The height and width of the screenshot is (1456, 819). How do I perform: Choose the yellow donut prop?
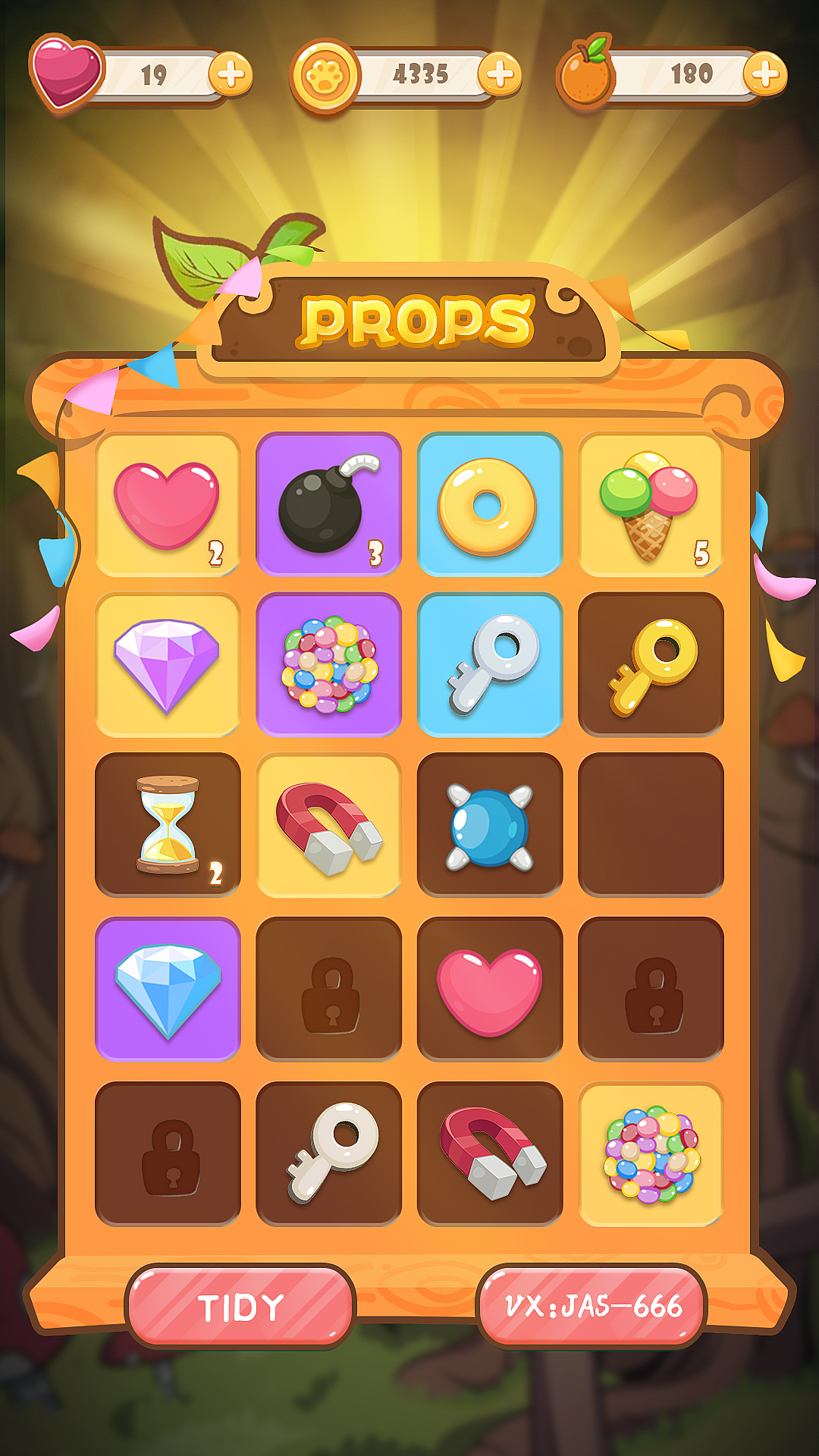(x=489, y=504)
